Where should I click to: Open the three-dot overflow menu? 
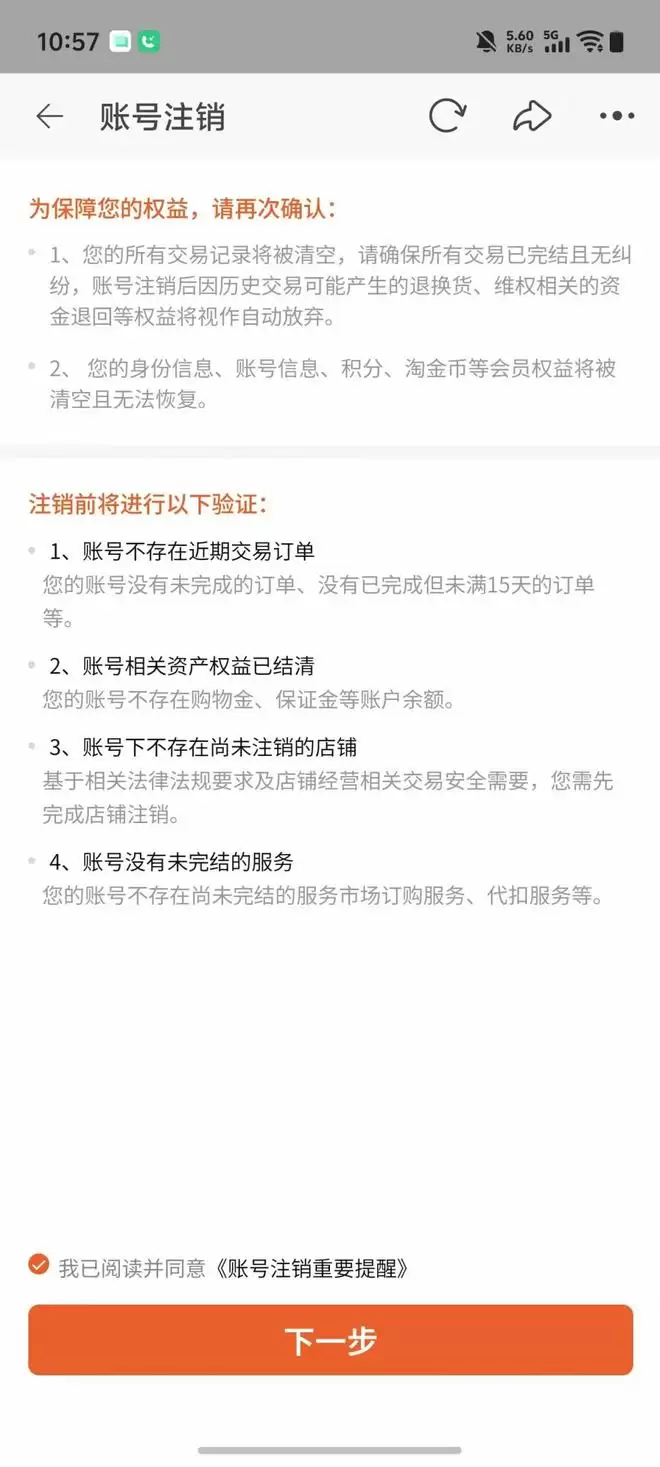[617, 116]
